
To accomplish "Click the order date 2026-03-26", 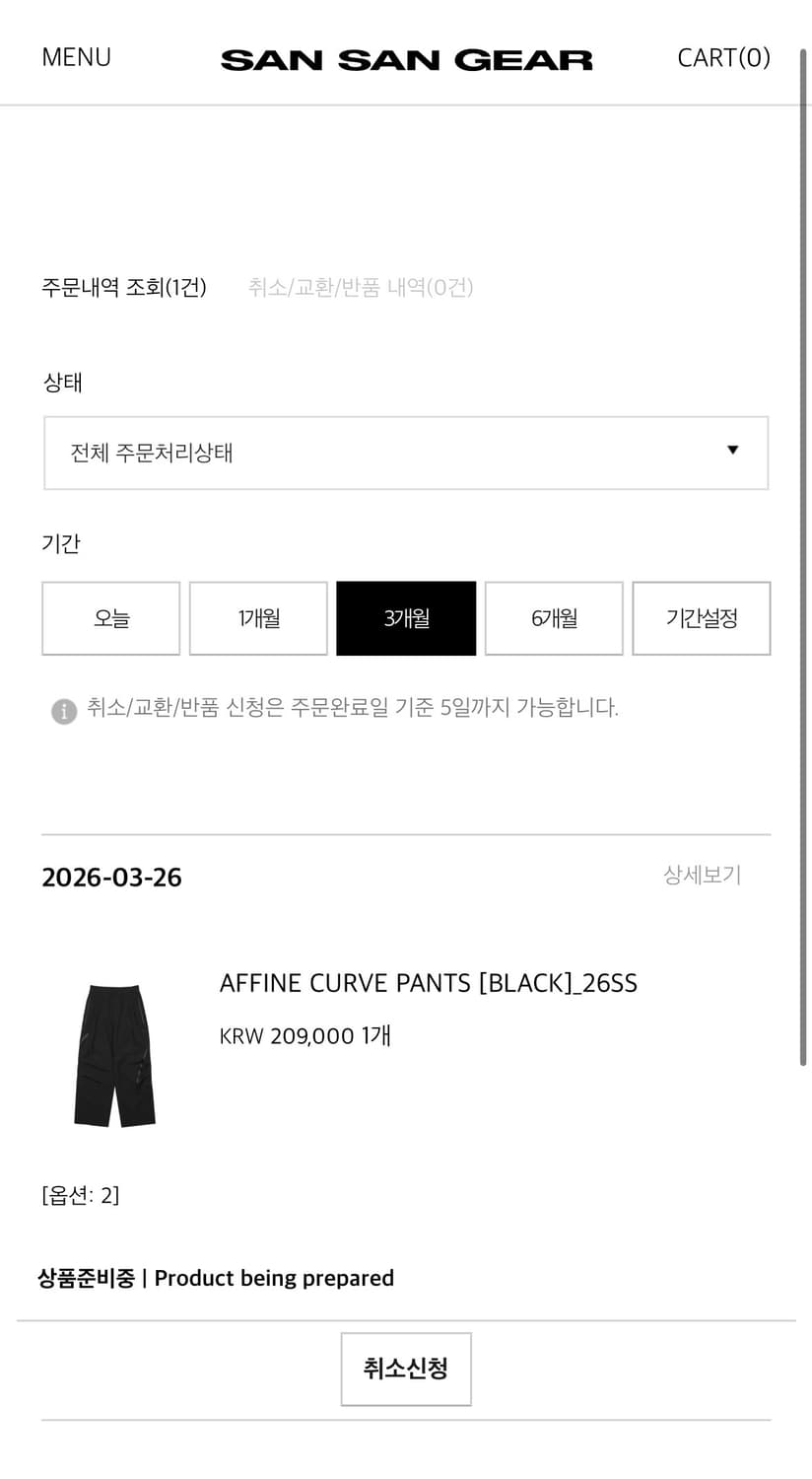I will (x=111, y=877).
